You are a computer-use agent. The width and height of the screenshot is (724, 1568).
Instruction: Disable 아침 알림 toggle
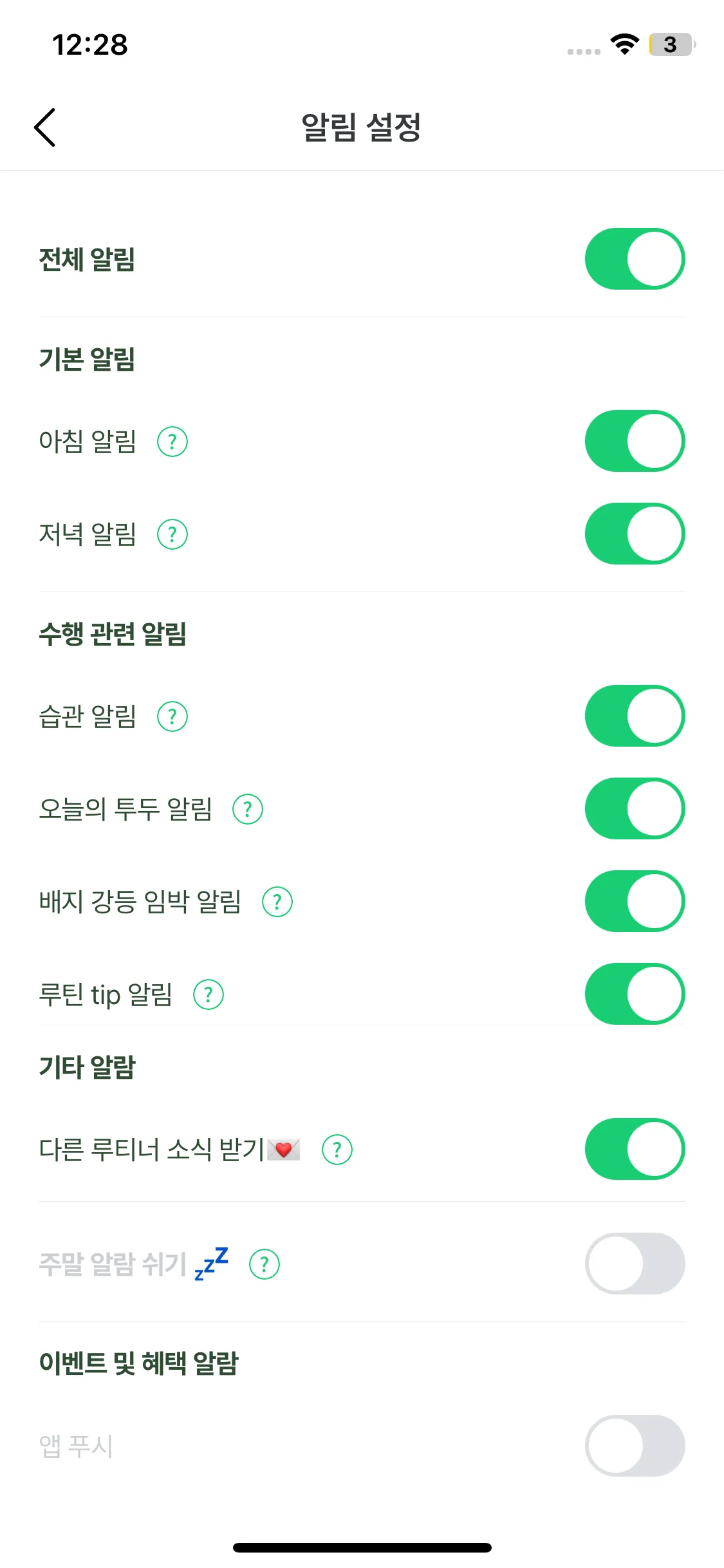635,441
